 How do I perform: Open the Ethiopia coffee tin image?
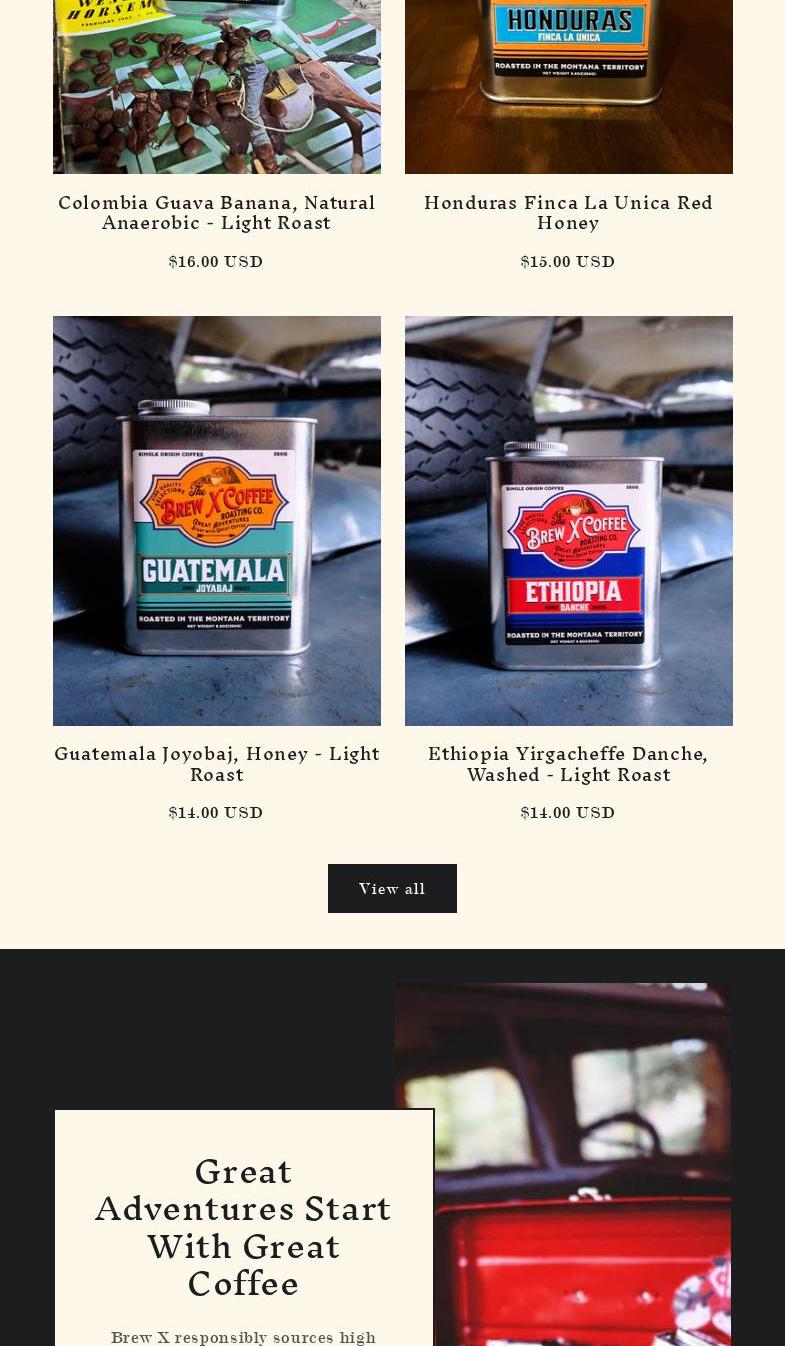coord(568,520)
